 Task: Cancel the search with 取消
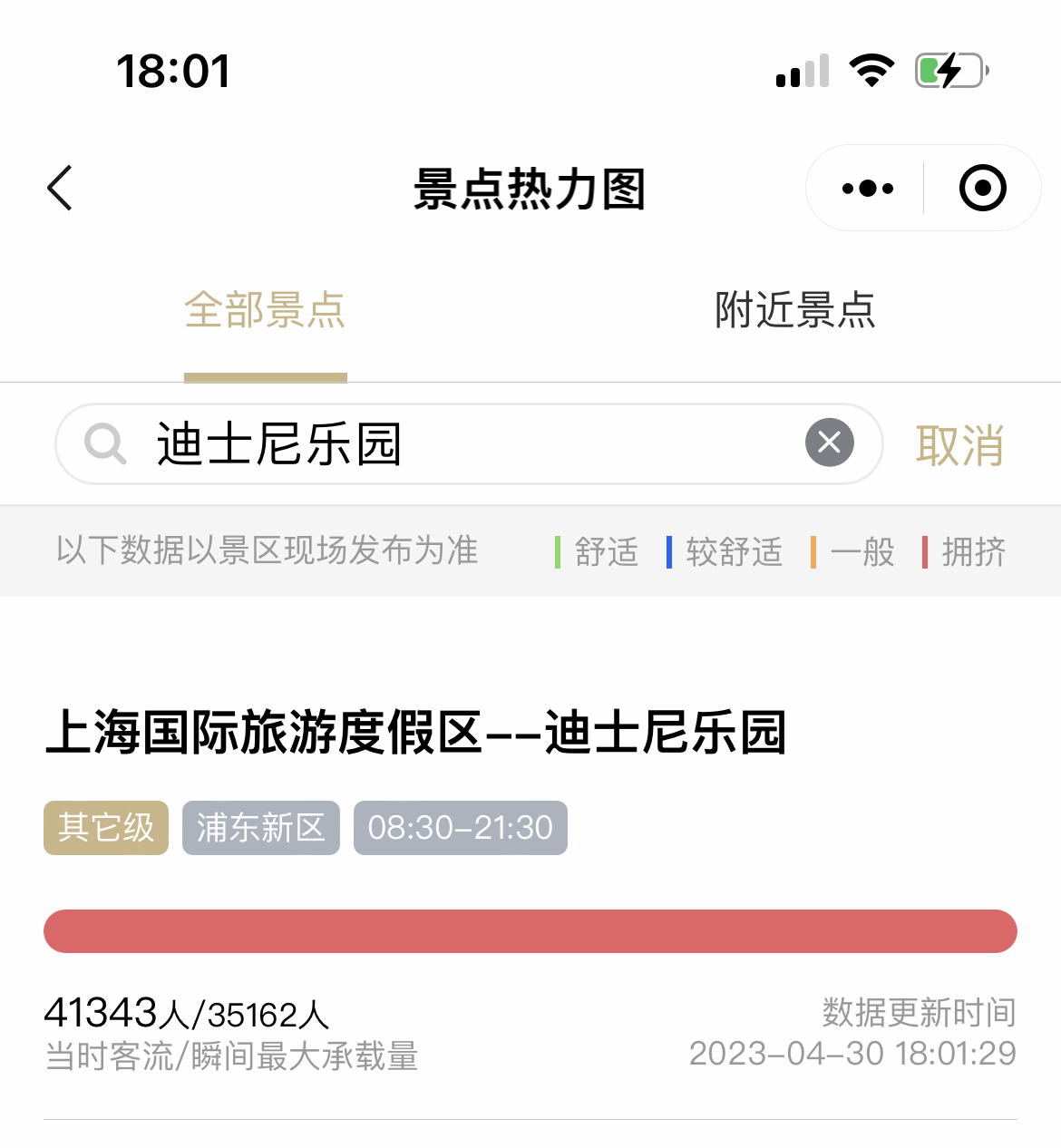click(x=959, y=445)
